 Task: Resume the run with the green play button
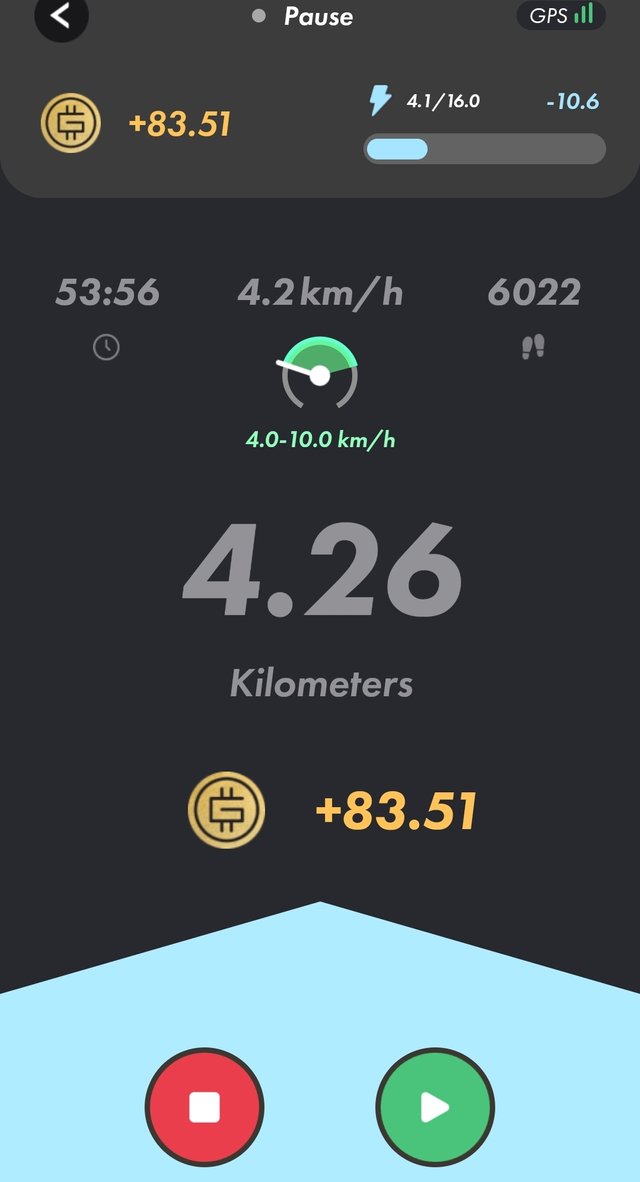click(x=435, y=1107)
